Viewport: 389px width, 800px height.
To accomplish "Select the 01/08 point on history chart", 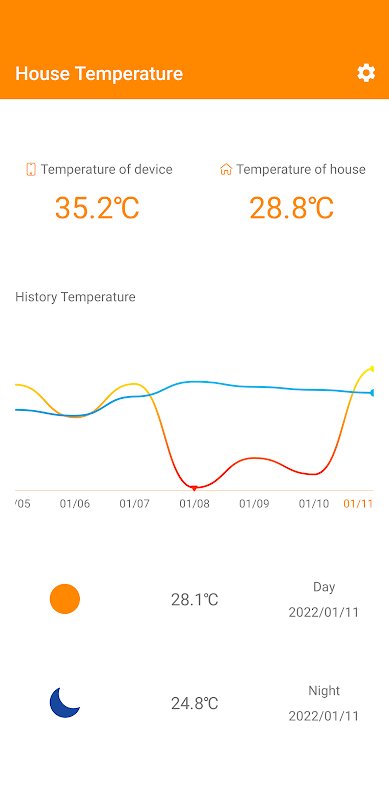I will click(194, 488).
